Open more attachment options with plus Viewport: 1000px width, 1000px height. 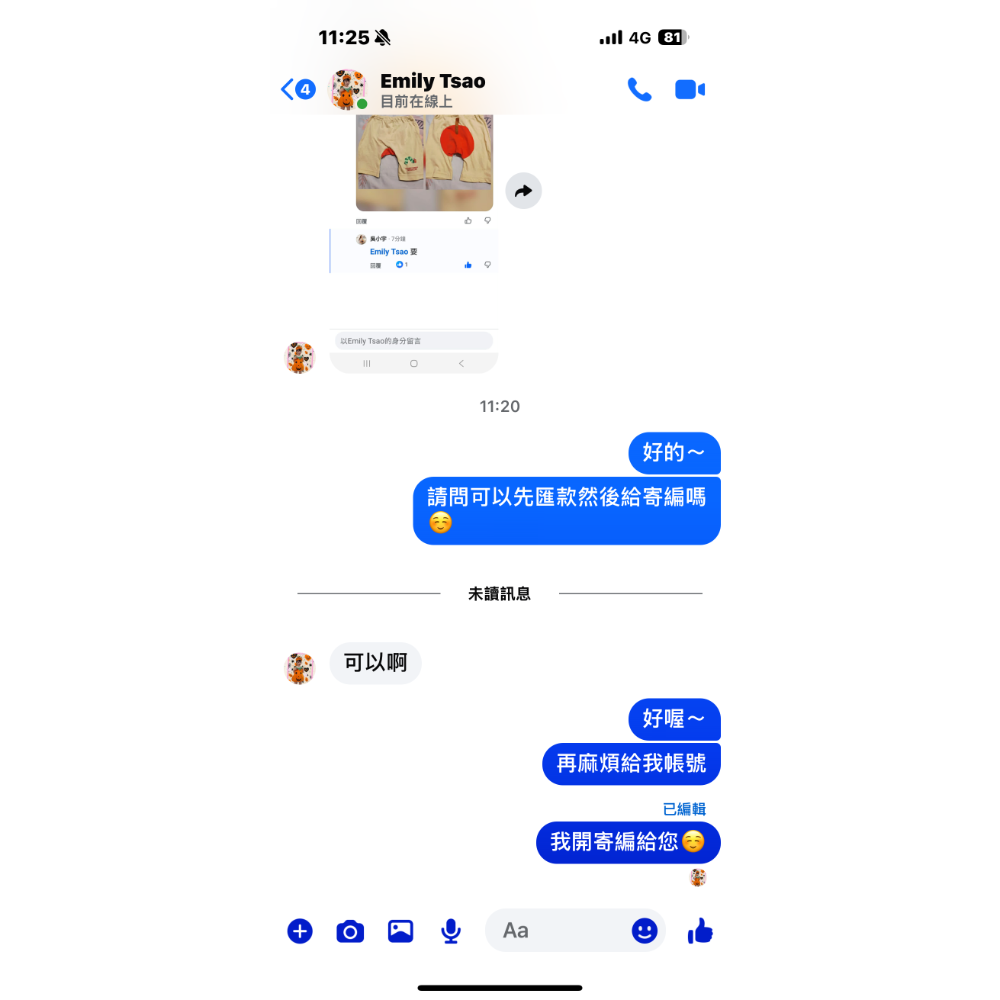(x=300, y=931)
